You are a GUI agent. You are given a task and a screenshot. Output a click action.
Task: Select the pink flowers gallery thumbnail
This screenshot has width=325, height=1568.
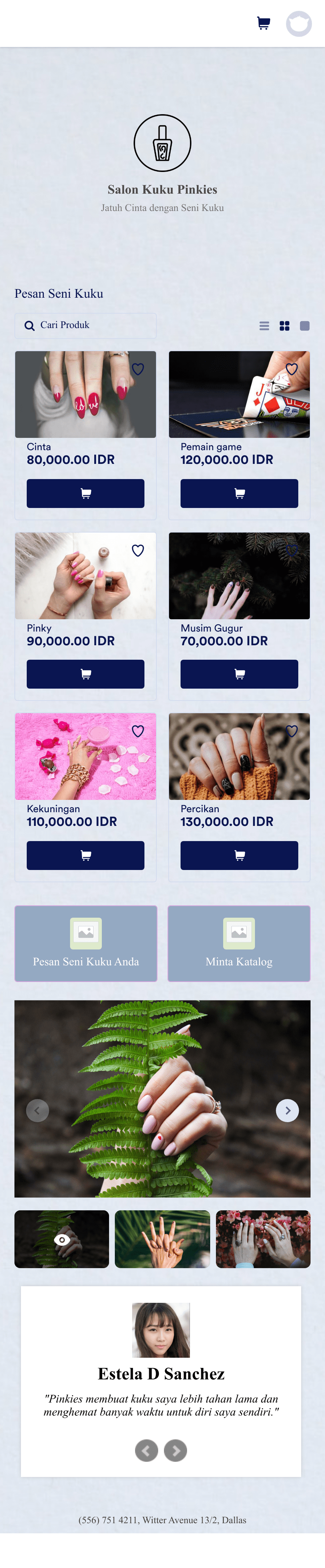(x=263, y=1239)
